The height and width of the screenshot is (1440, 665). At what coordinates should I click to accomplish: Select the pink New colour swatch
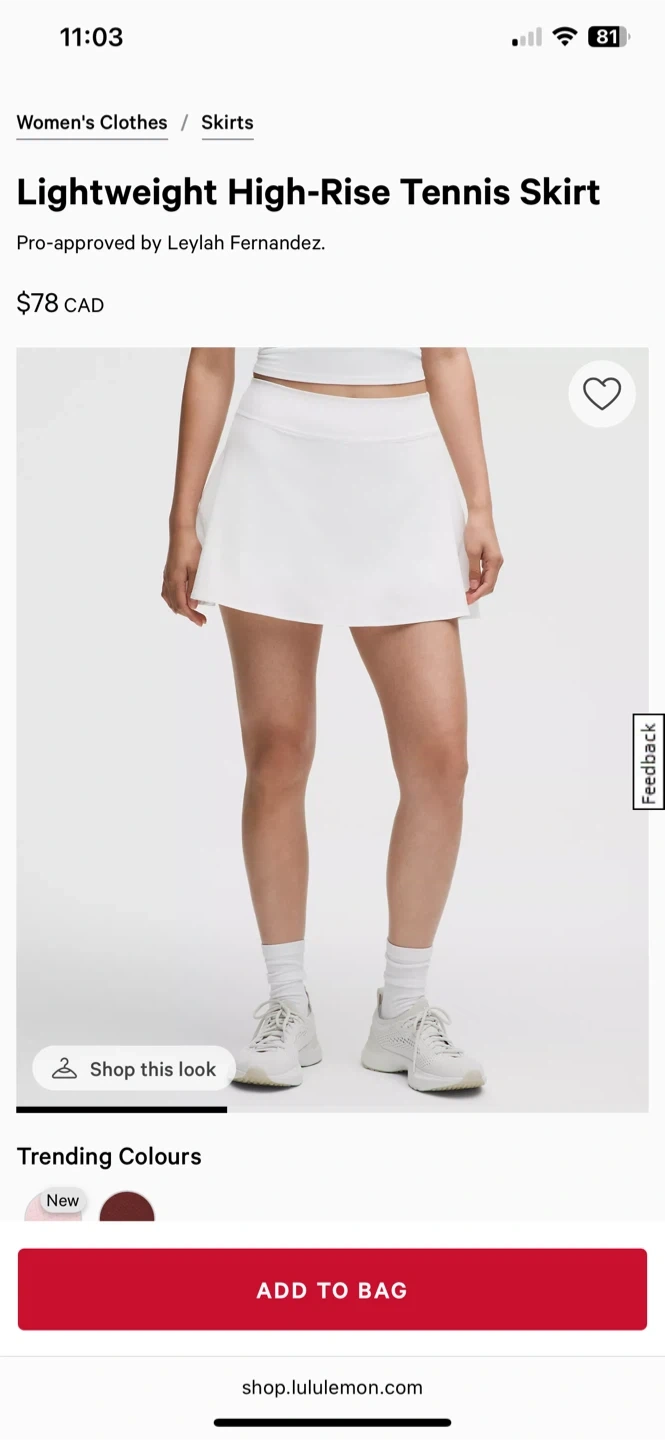click(52, 1208)
